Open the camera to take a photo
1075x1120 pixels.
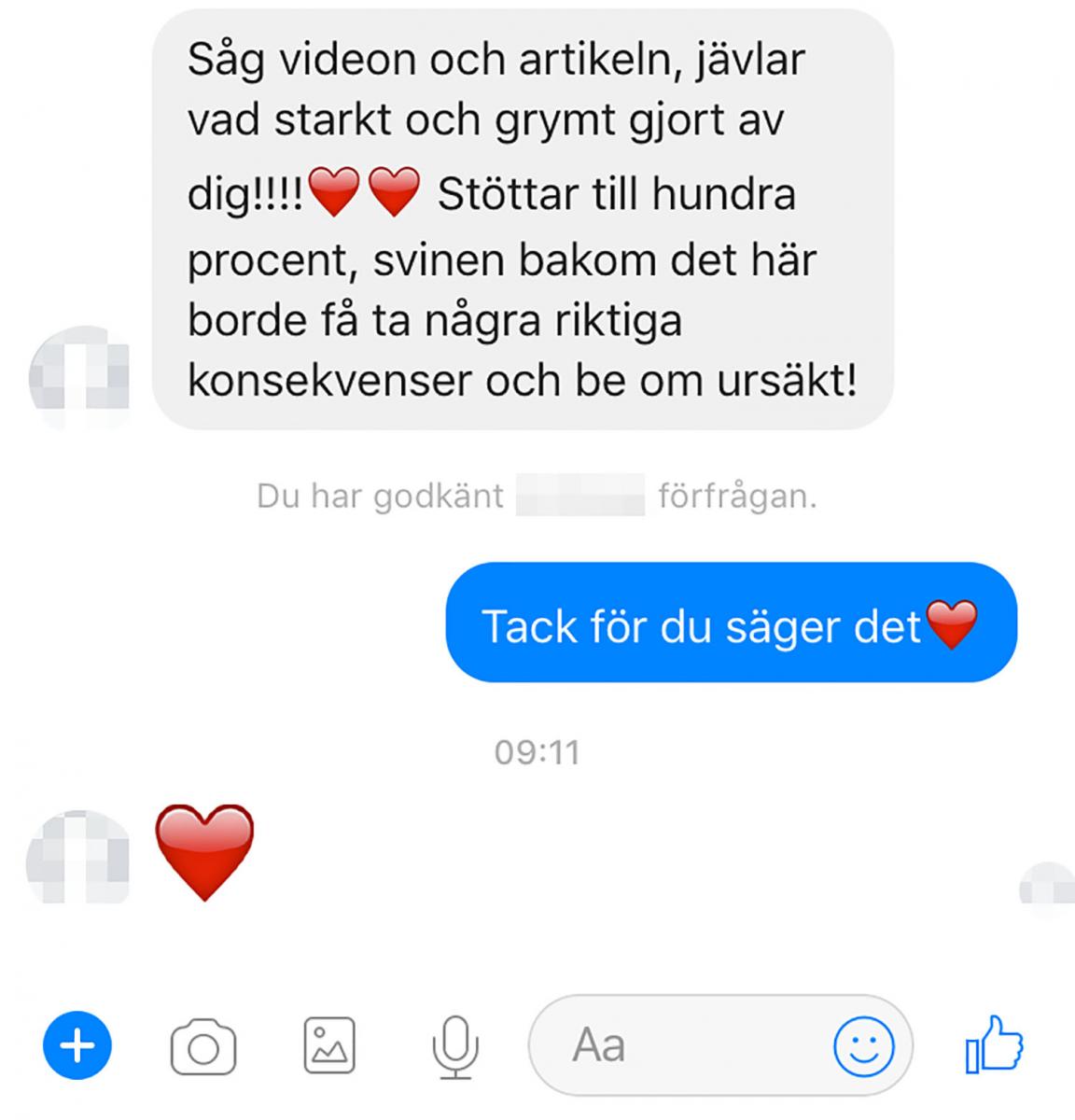[x=203, y=1047]
